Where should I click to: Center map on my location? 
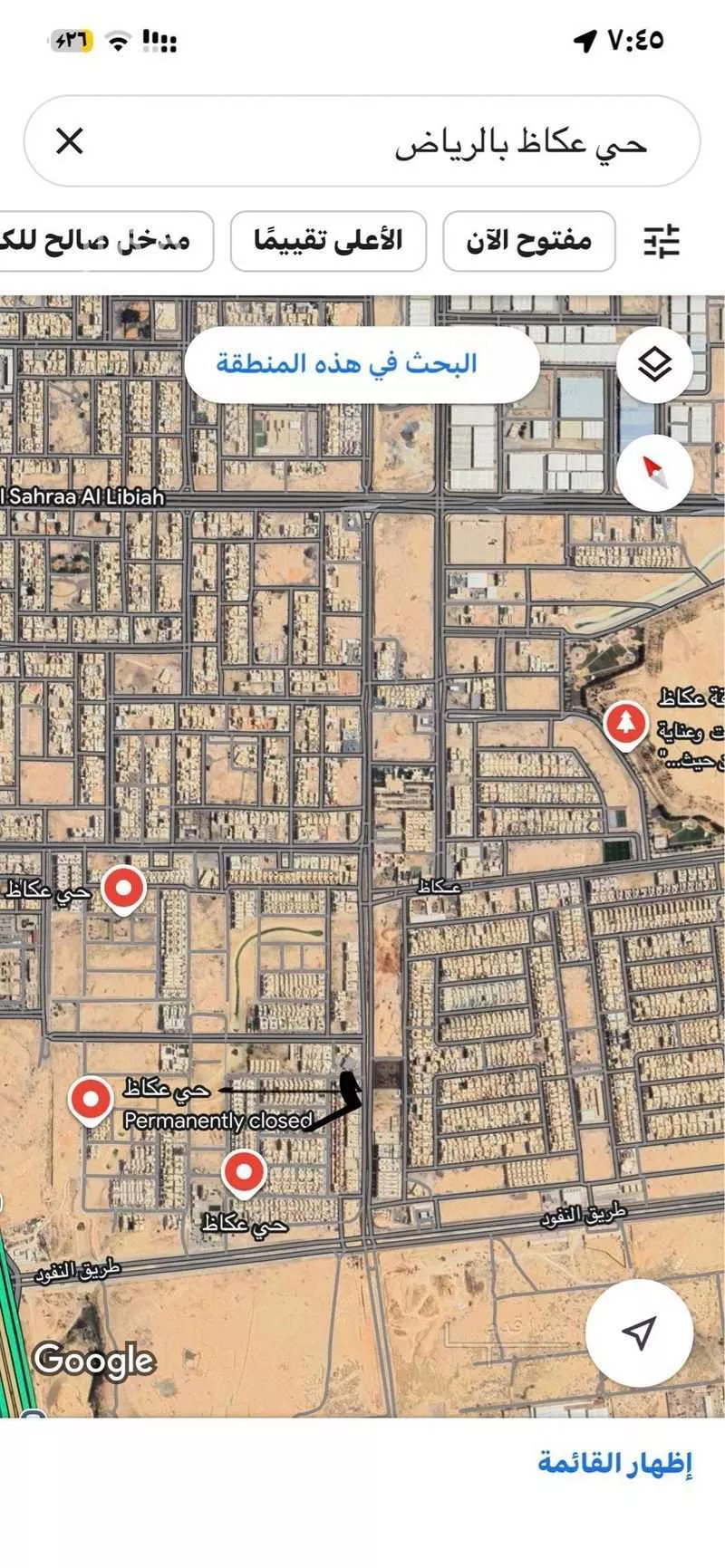(639, 1332)
